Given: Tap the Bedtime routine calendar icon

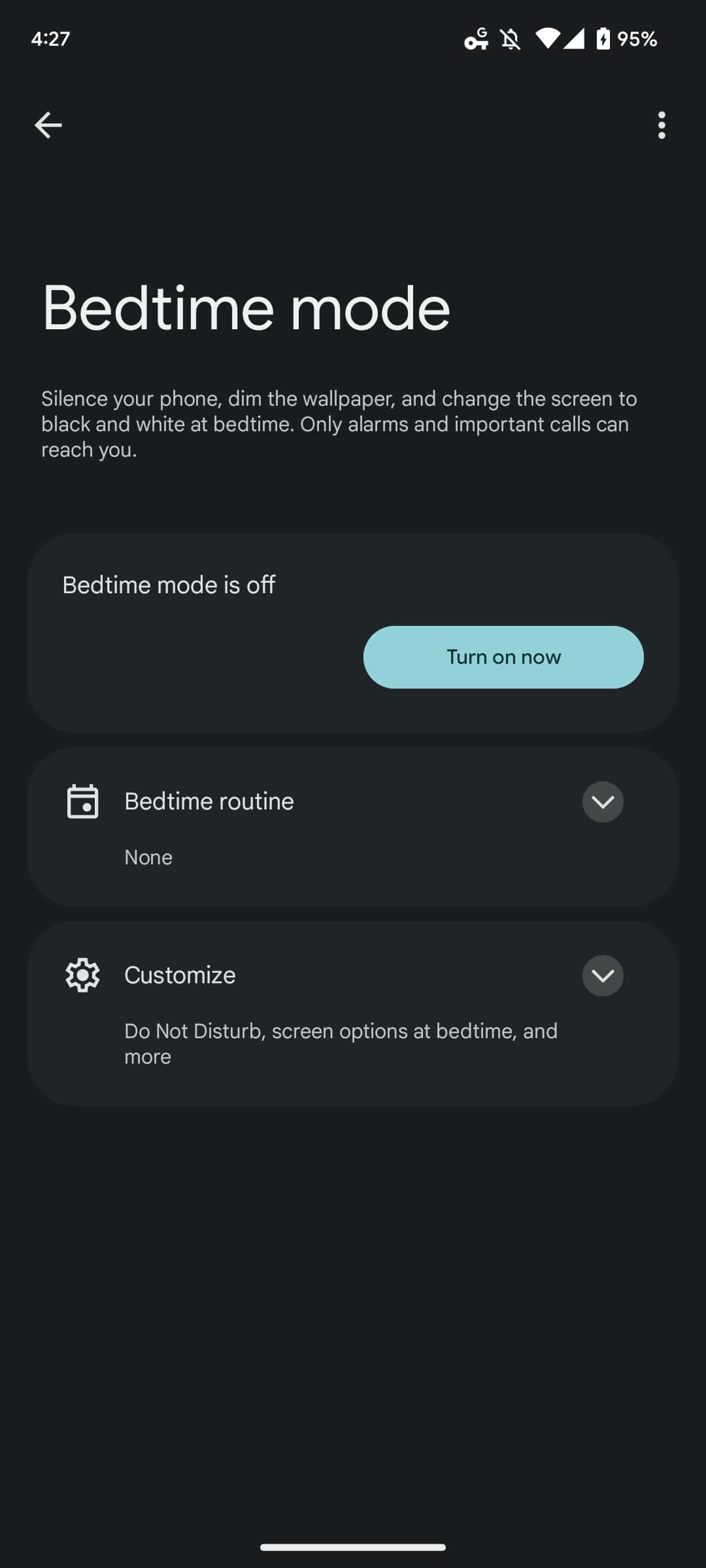Looking at the screenshot, I should point(83,802).
